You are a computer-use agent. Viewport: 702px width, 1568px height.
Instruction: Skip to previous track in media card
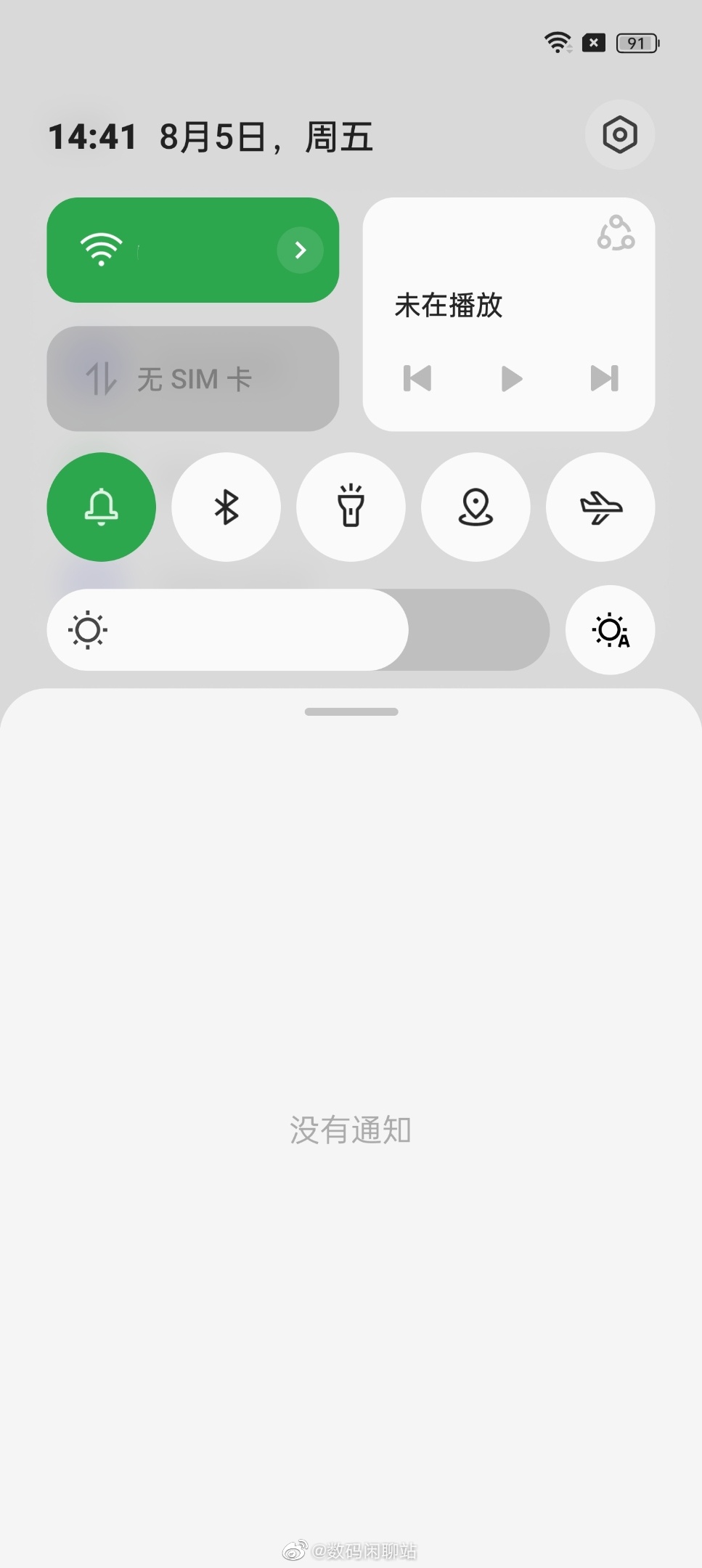point(417,378)
